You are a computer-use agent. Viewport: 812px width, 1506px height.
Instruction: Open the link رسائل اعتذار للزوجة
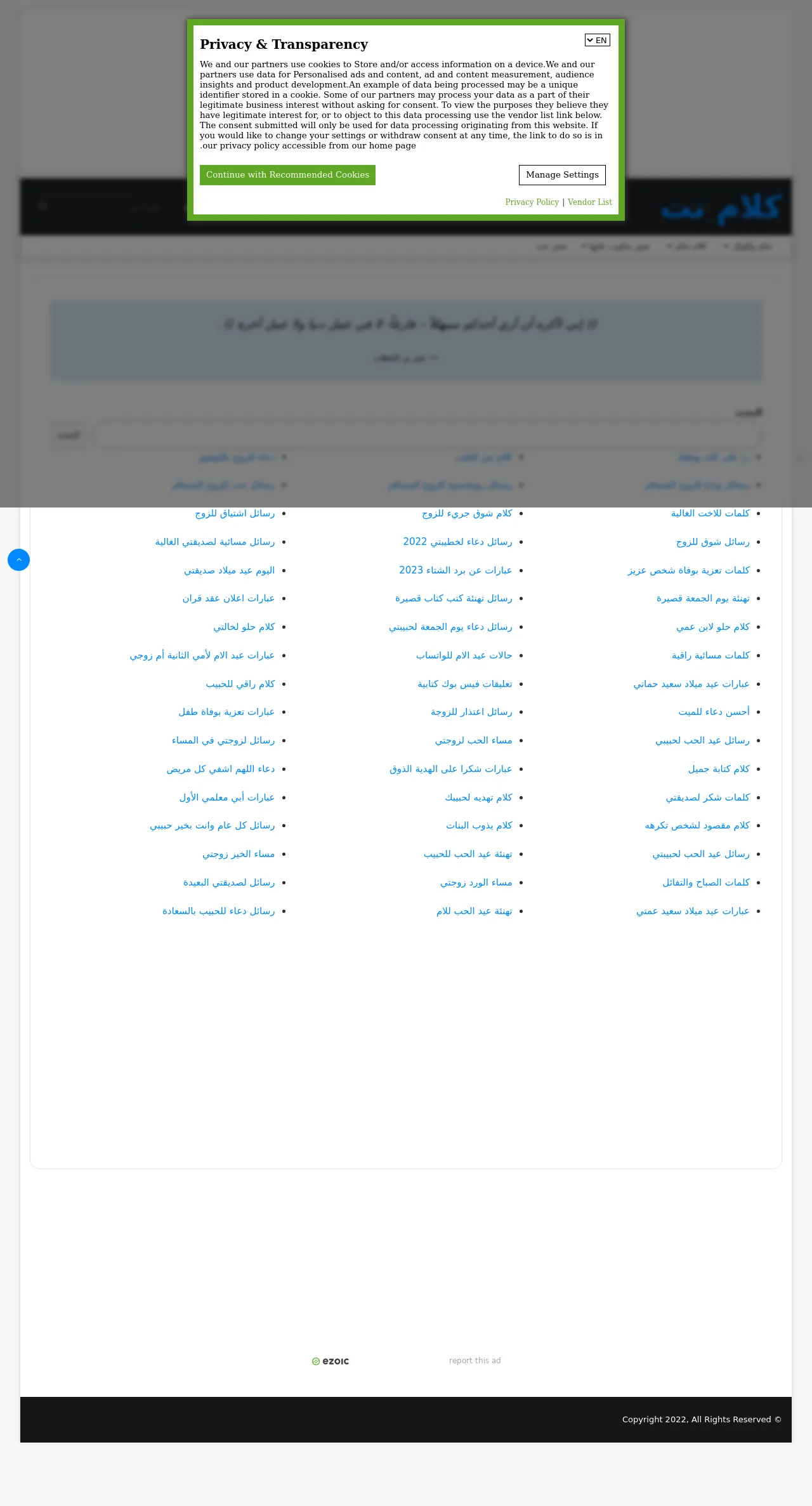[x=471, y=712]
